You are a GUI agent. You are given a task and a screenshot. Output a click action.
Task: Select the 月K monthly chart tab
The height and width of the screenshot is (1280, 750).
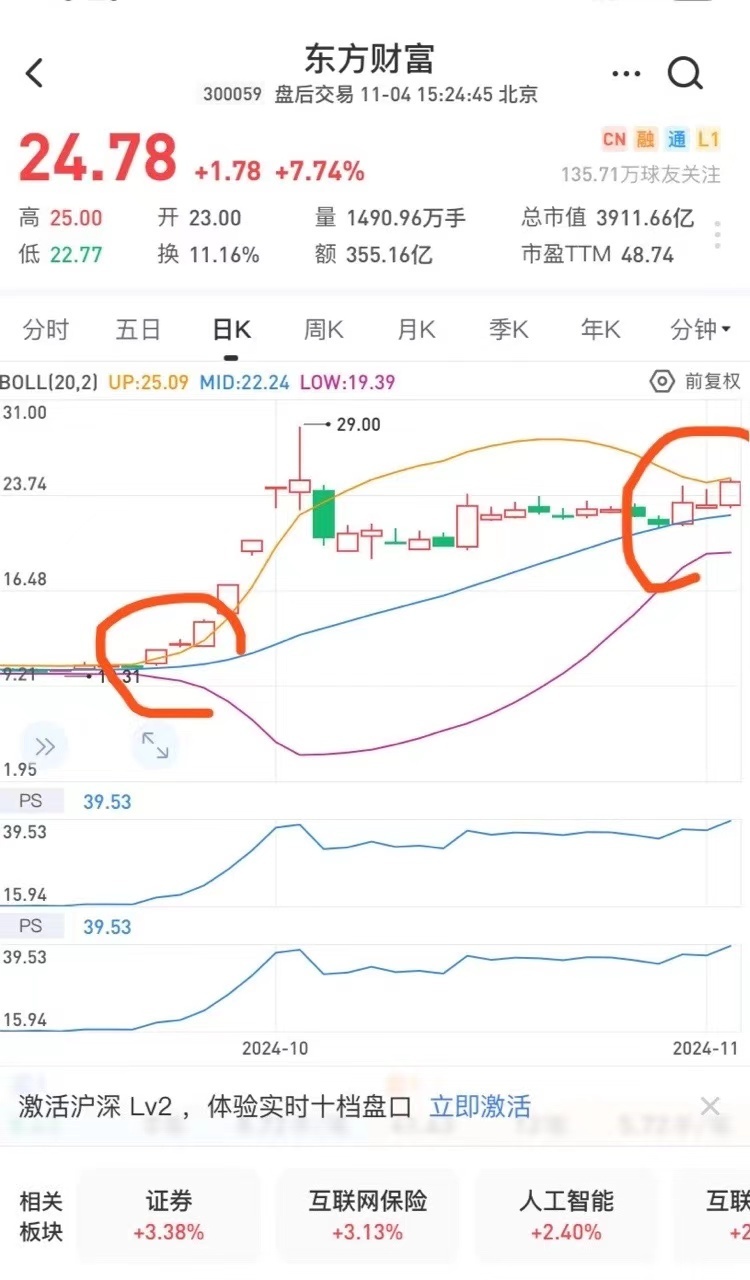click(416, 329)
